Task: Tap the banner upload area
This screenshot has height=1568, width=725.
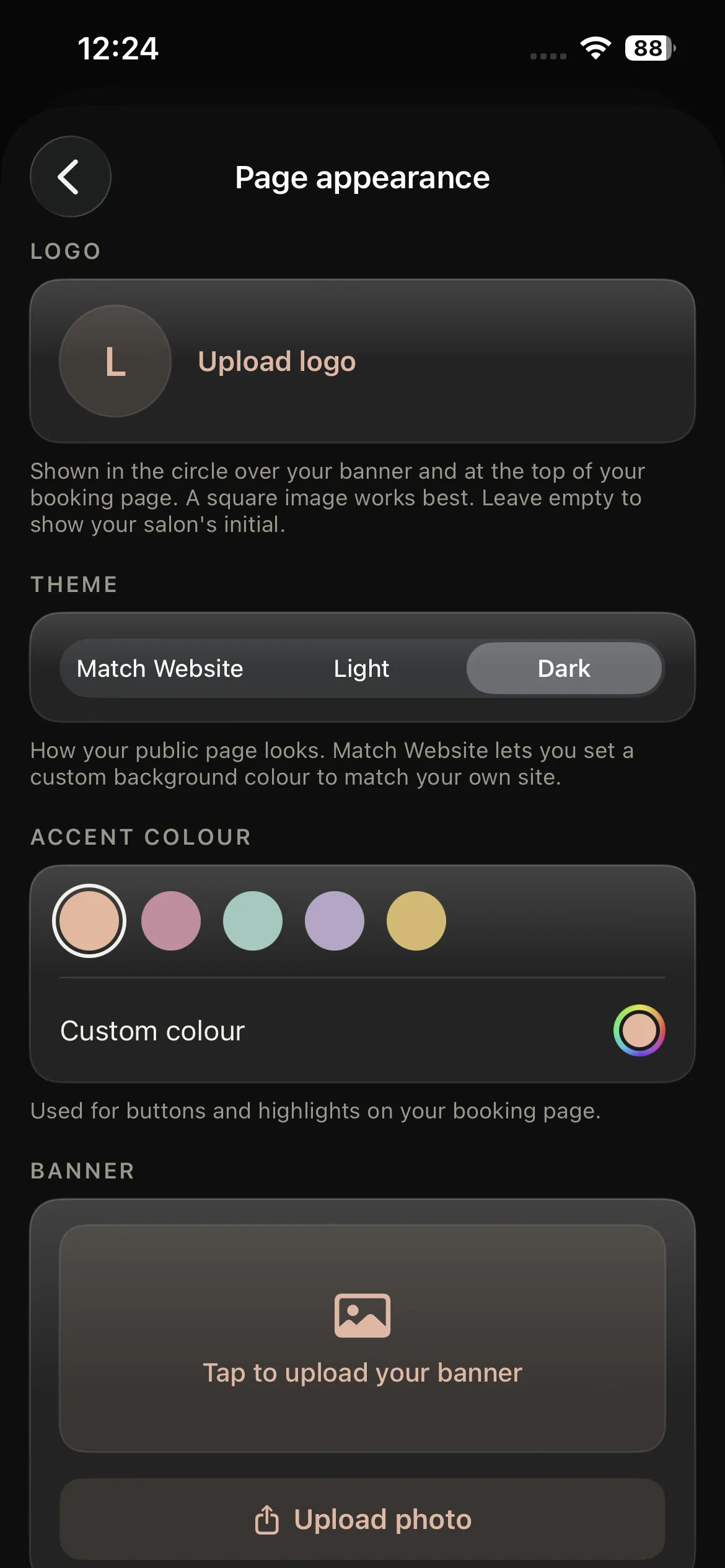Action: coord(362,1338)
